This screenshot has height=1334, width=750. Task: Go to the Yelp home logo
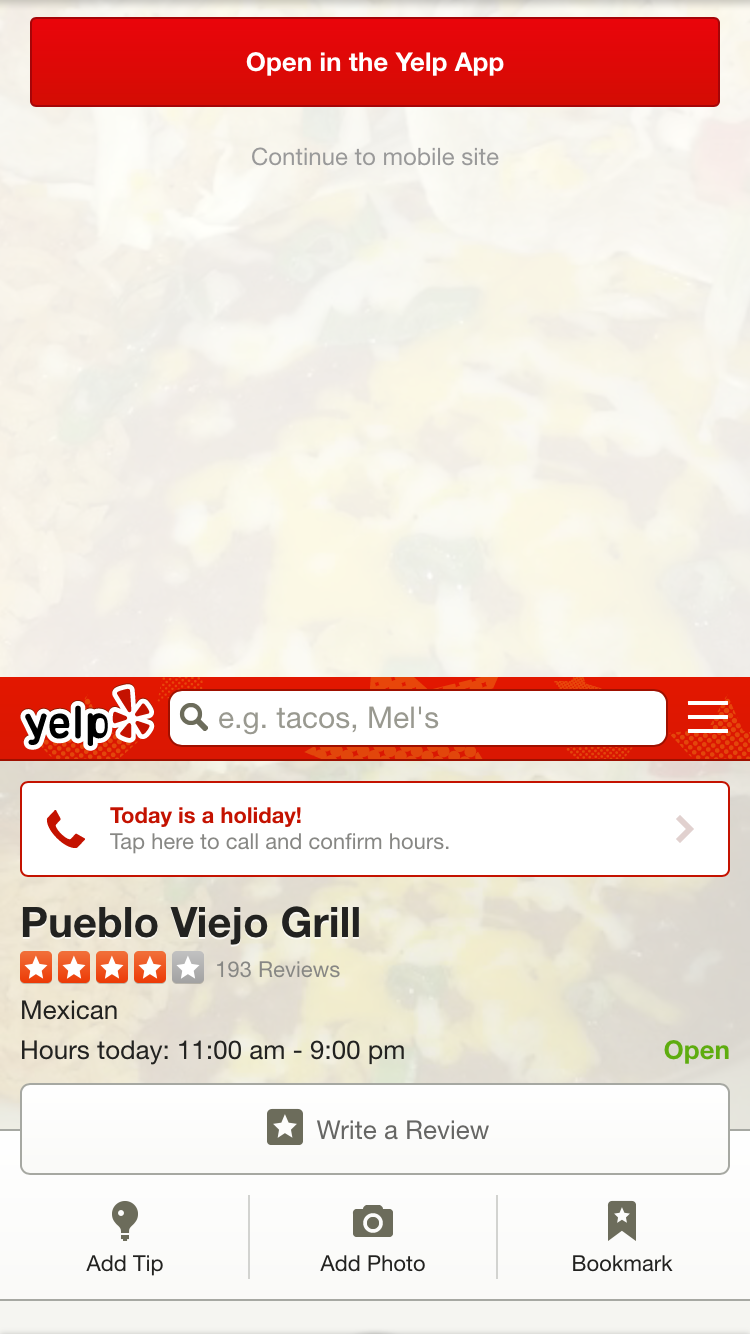tap(87, 719)
